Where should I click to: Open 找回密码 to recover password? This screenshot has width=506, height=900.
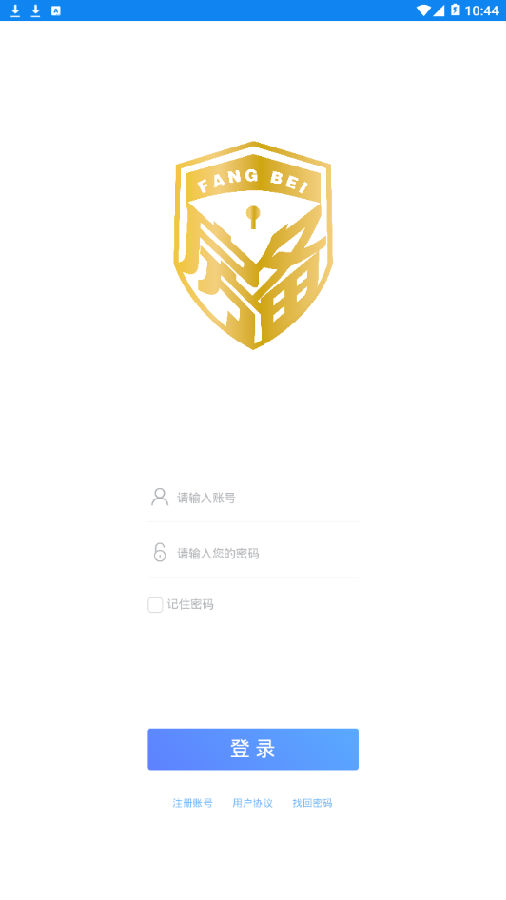click(312, 803)
